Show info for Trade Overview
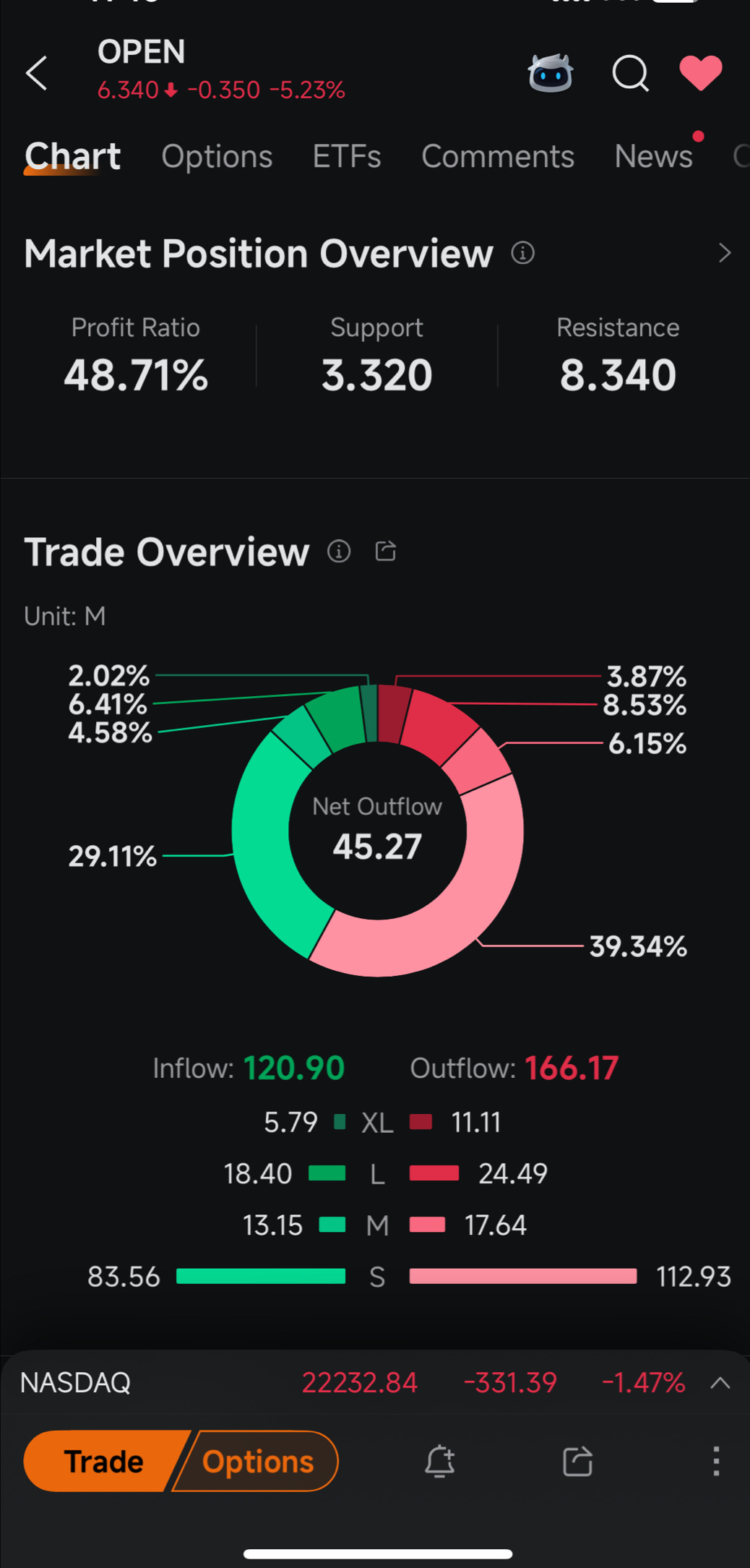The width and height of the screenshot is (750, 1568). click(x=339, y=552)
